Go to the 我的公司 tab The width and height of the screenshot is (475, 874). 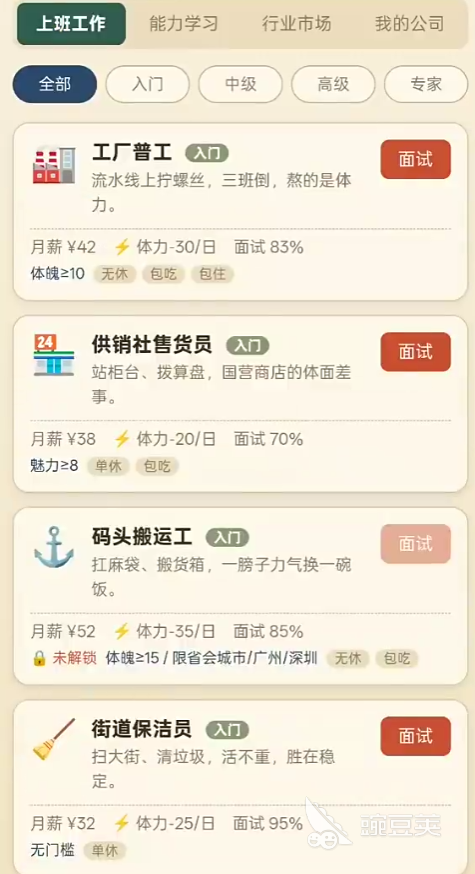point(409,24)
